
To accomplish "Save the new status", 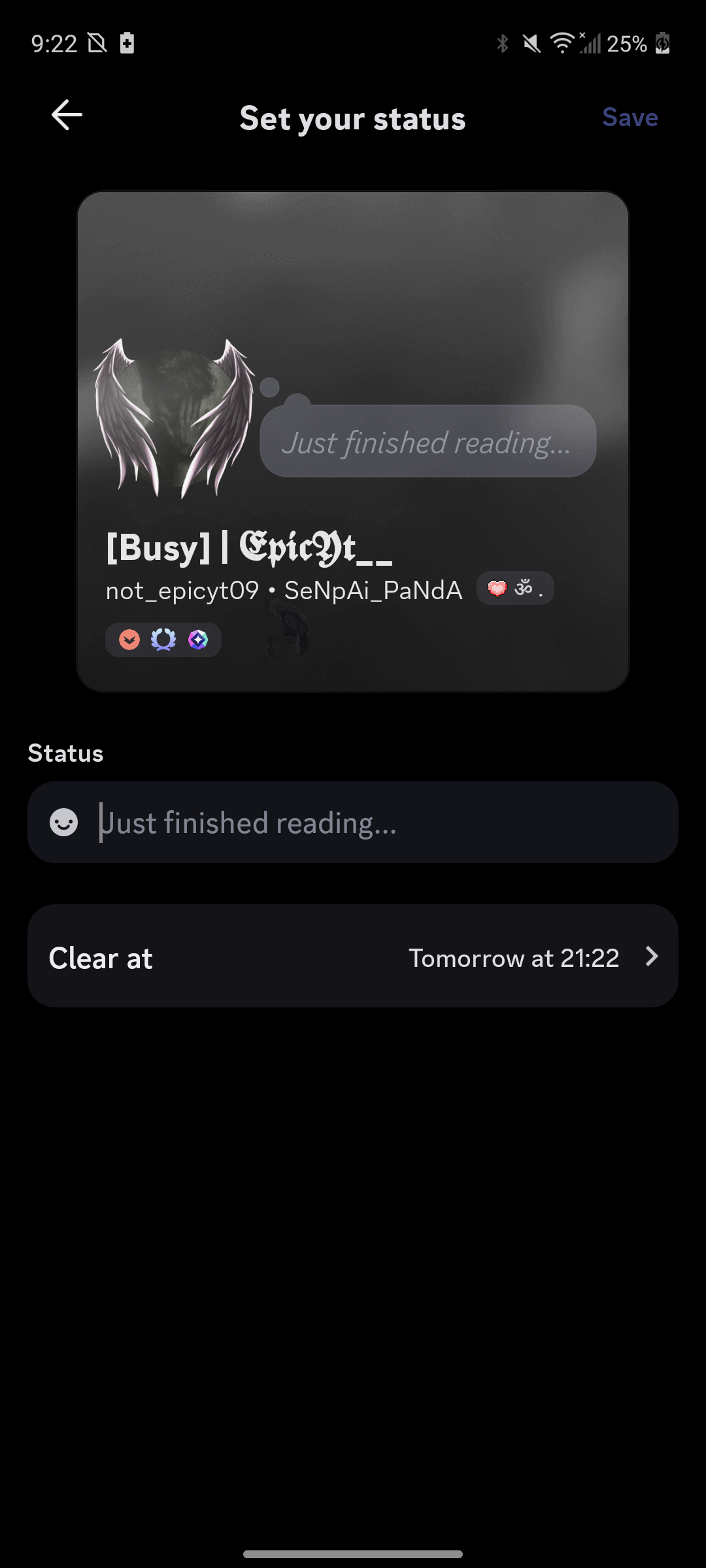I will point(630,118).
